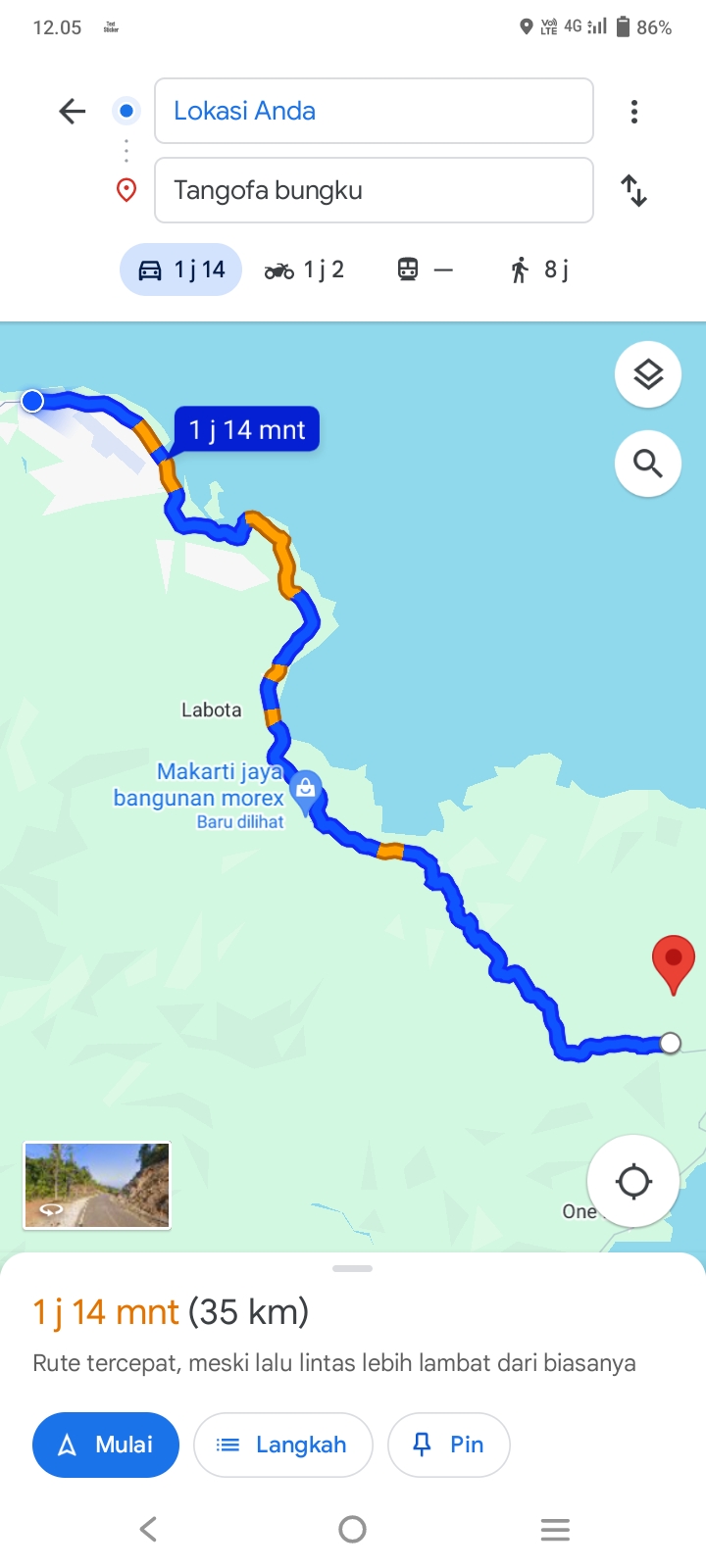Start navigation with Mulai
This screenshot has height=1568, width=706.
coord(106,1445)
